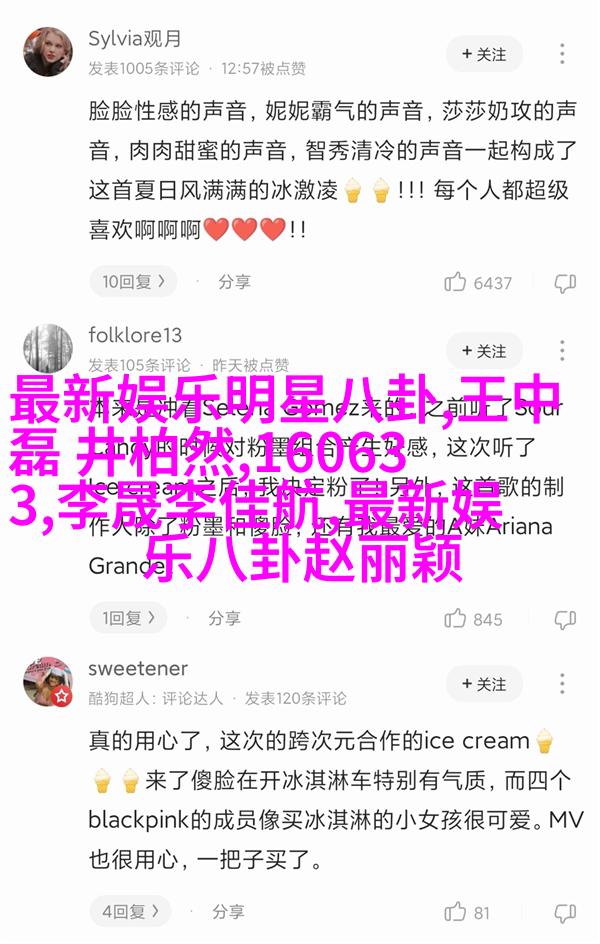Dislike folklore13's comment
Screen dimensions: 600x944
(x=565, y=619)
